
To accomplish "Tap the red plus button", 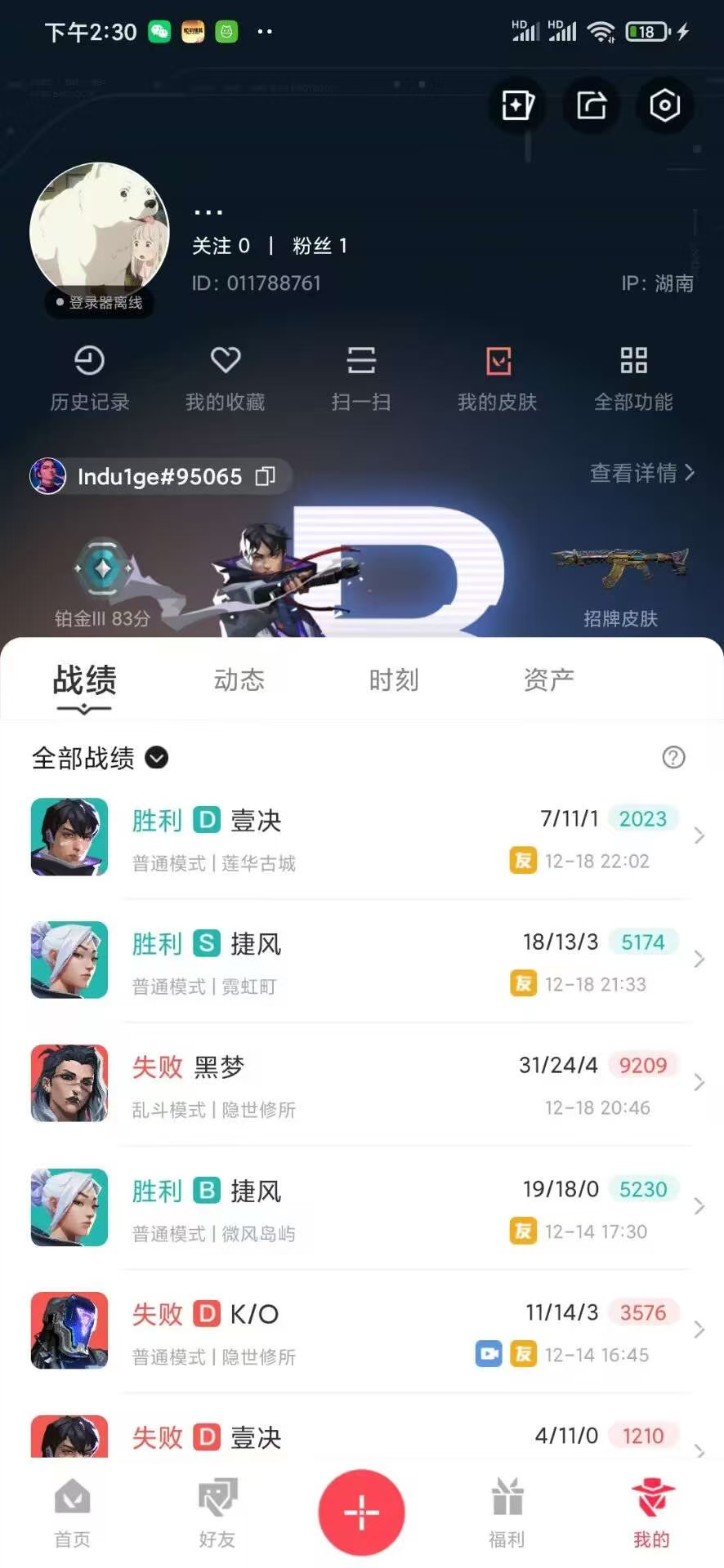I will [361, 1512].
